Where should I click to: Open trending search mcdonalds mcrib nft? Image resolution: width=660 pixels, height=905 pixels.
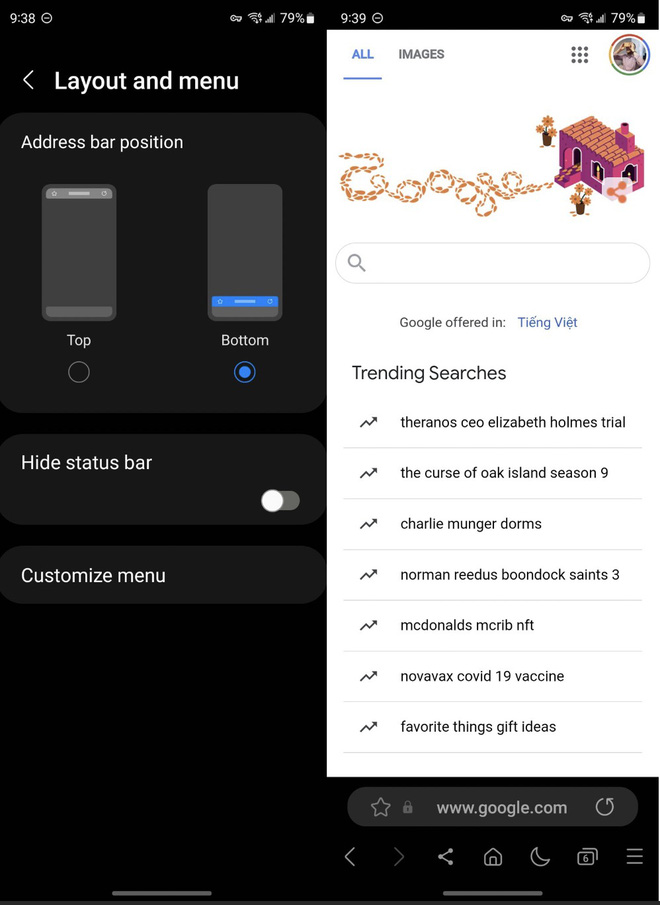466,625
